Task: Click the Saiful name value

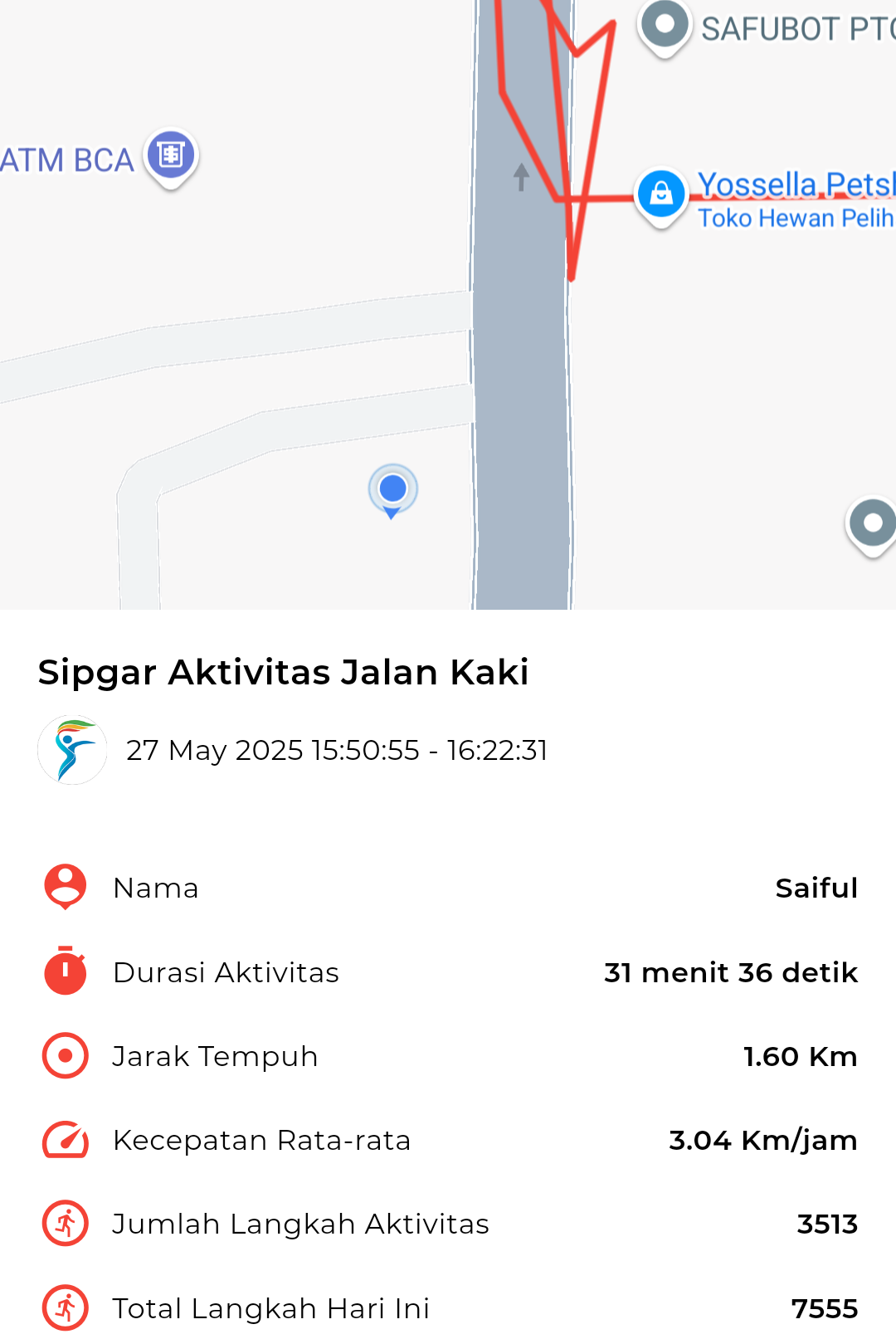Action: pyautogui.click(x=816, y=887)
